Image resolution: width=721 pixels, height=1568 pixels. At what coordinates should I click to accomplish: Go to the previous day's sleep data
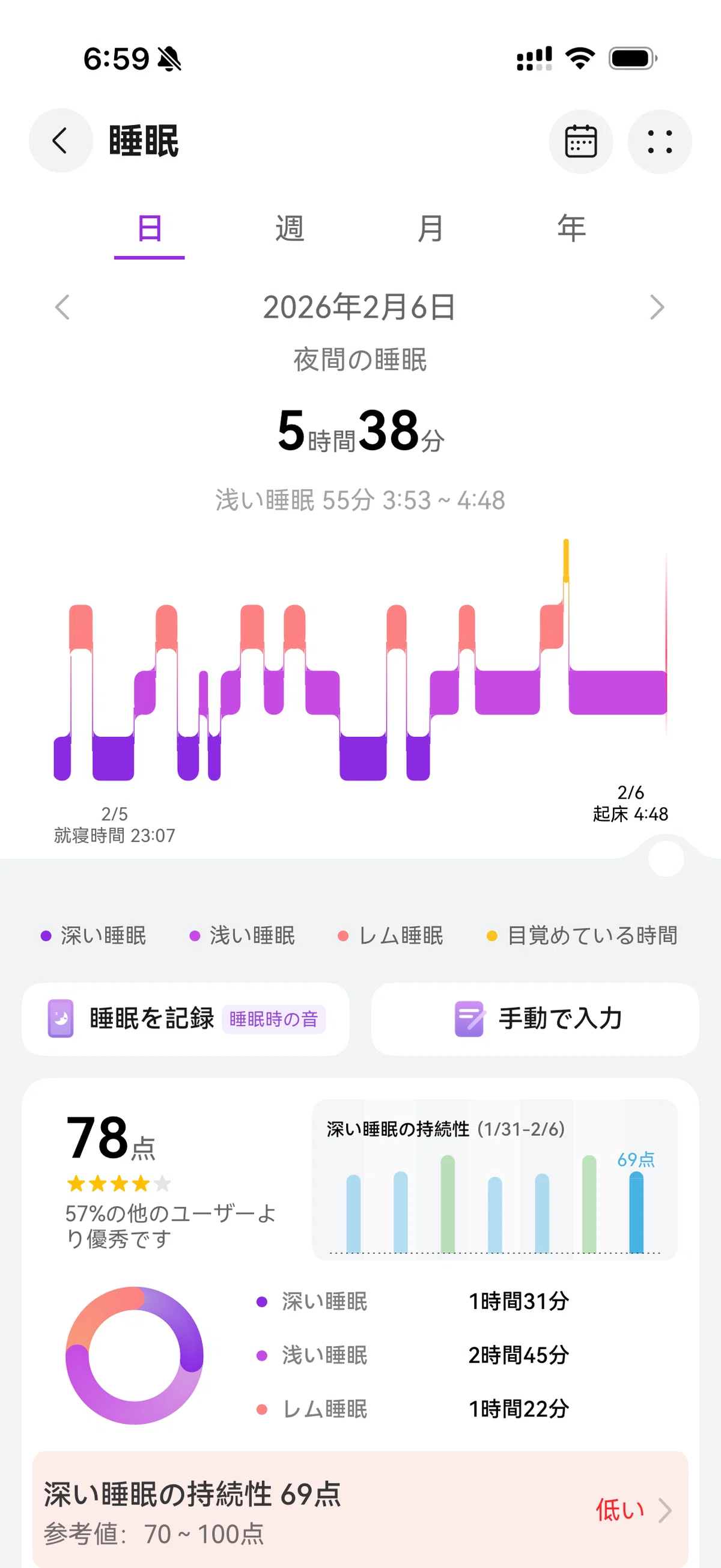[x=62, y=307]
